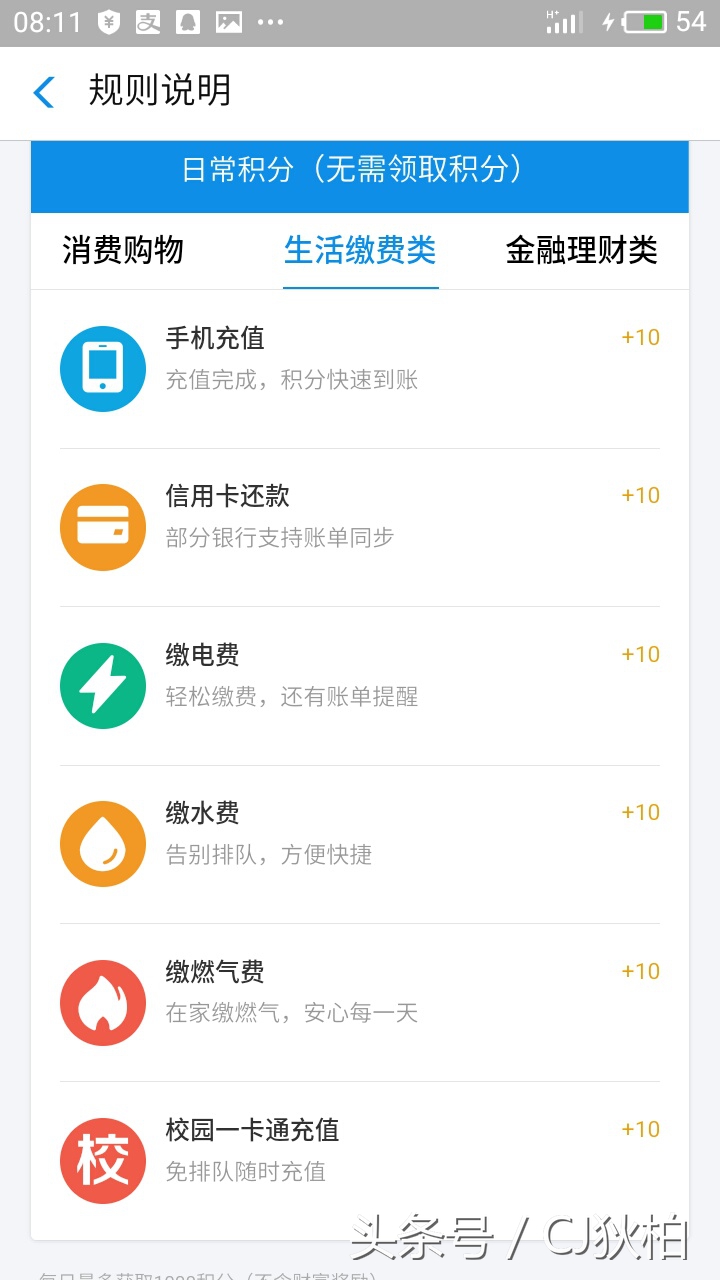Select the water drop icon for water bills

[103, 843]
